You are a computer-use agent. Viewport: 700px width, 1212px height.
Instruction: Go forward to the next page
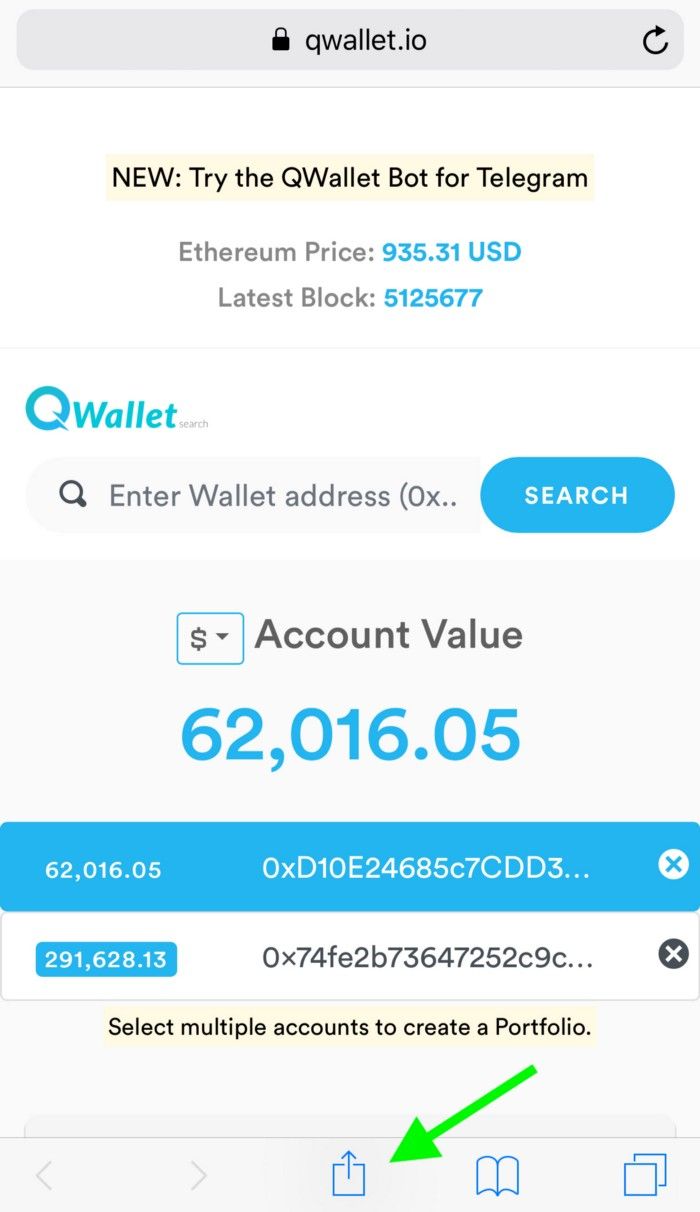click(x=198, y=1176)
